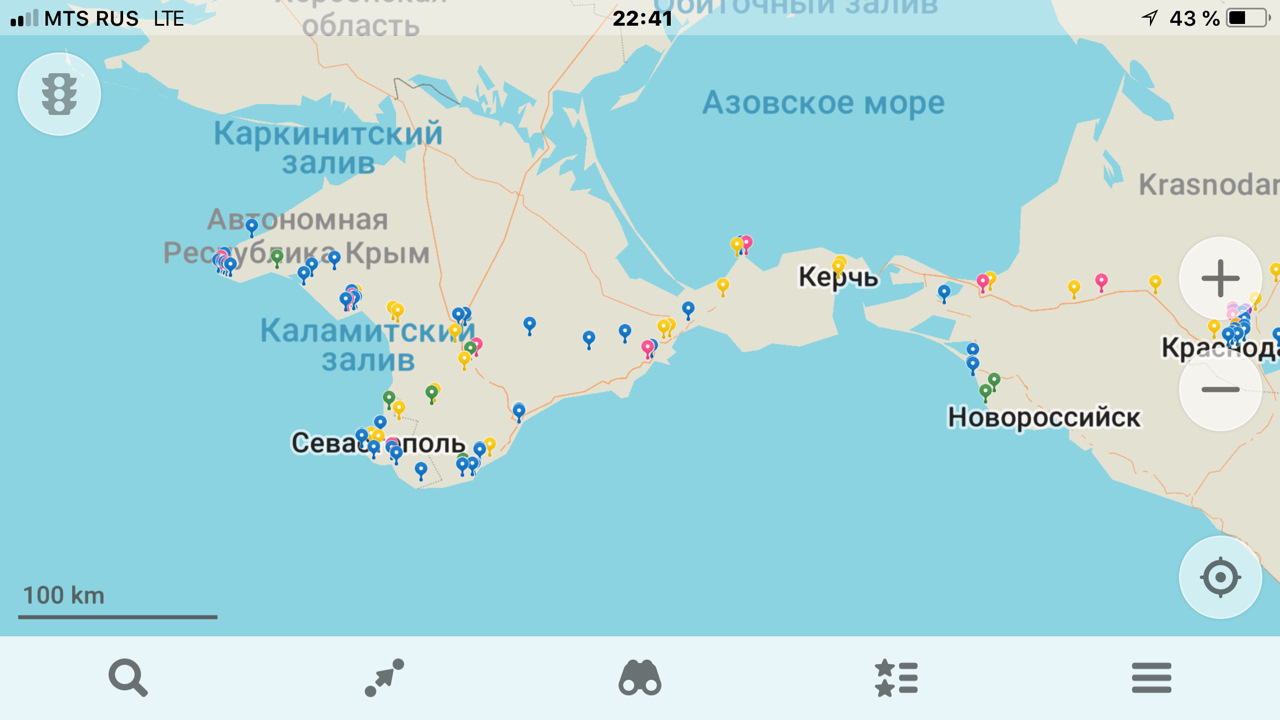Image resolution: width=1280 pixels, height=720 pixels.
Task: Open the hamburger menu
Action: (1151, 678)
